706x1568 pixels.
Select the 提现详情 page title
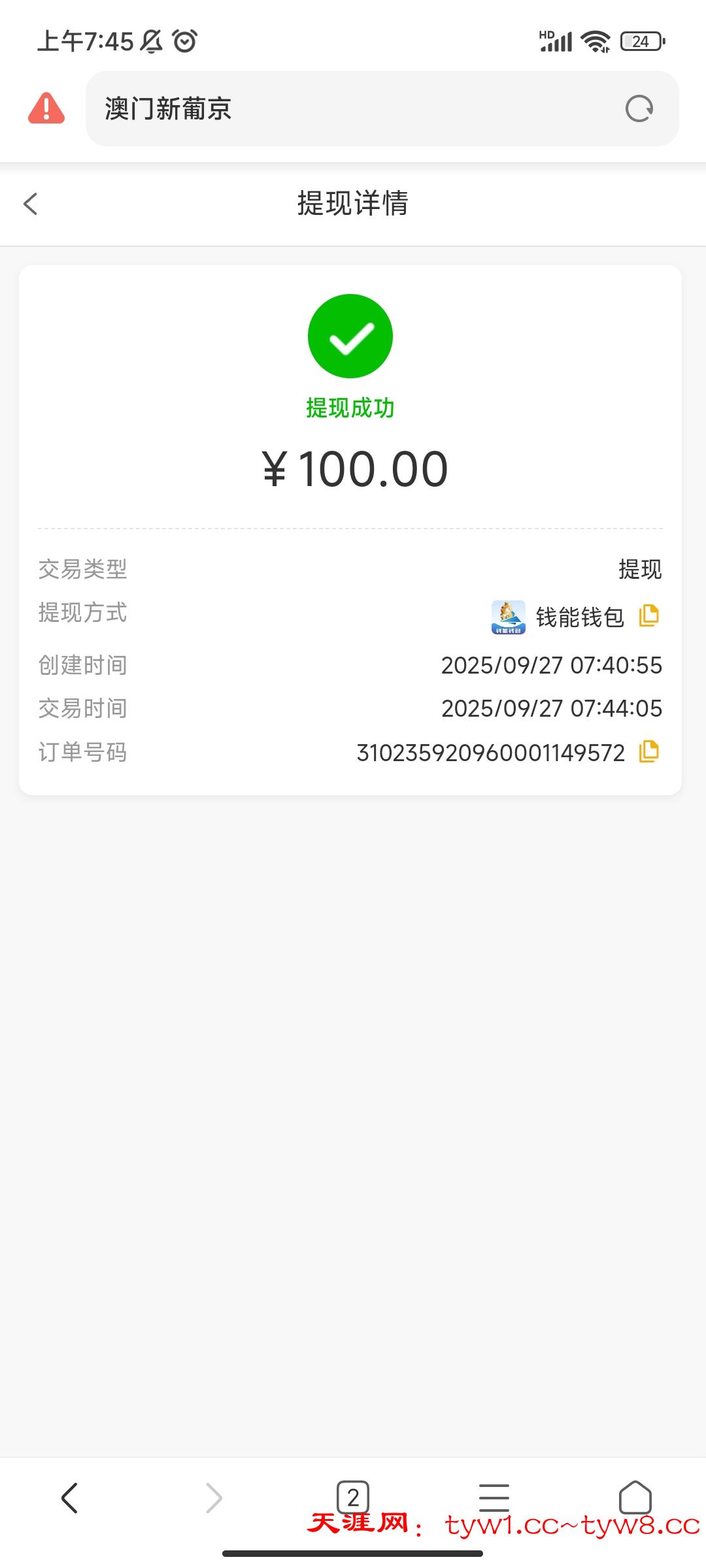click(353, 204)
